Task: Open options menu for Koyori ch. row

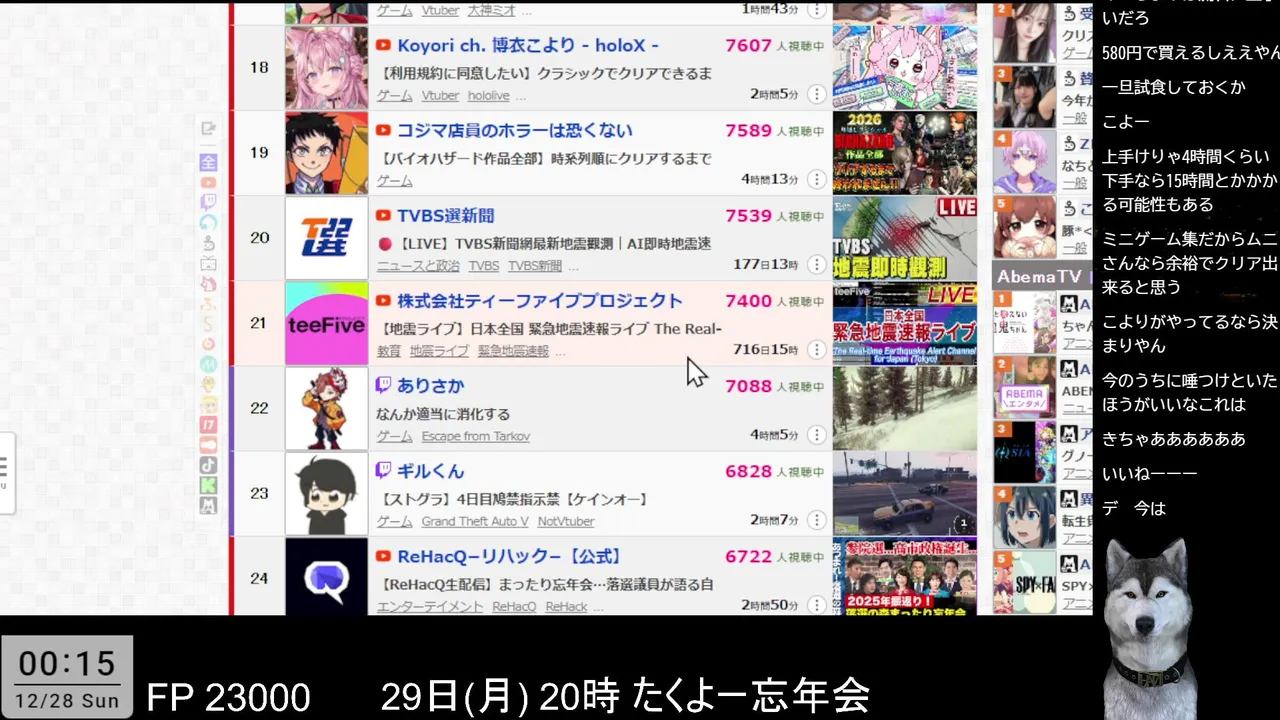Action: [x=816, y=94]
